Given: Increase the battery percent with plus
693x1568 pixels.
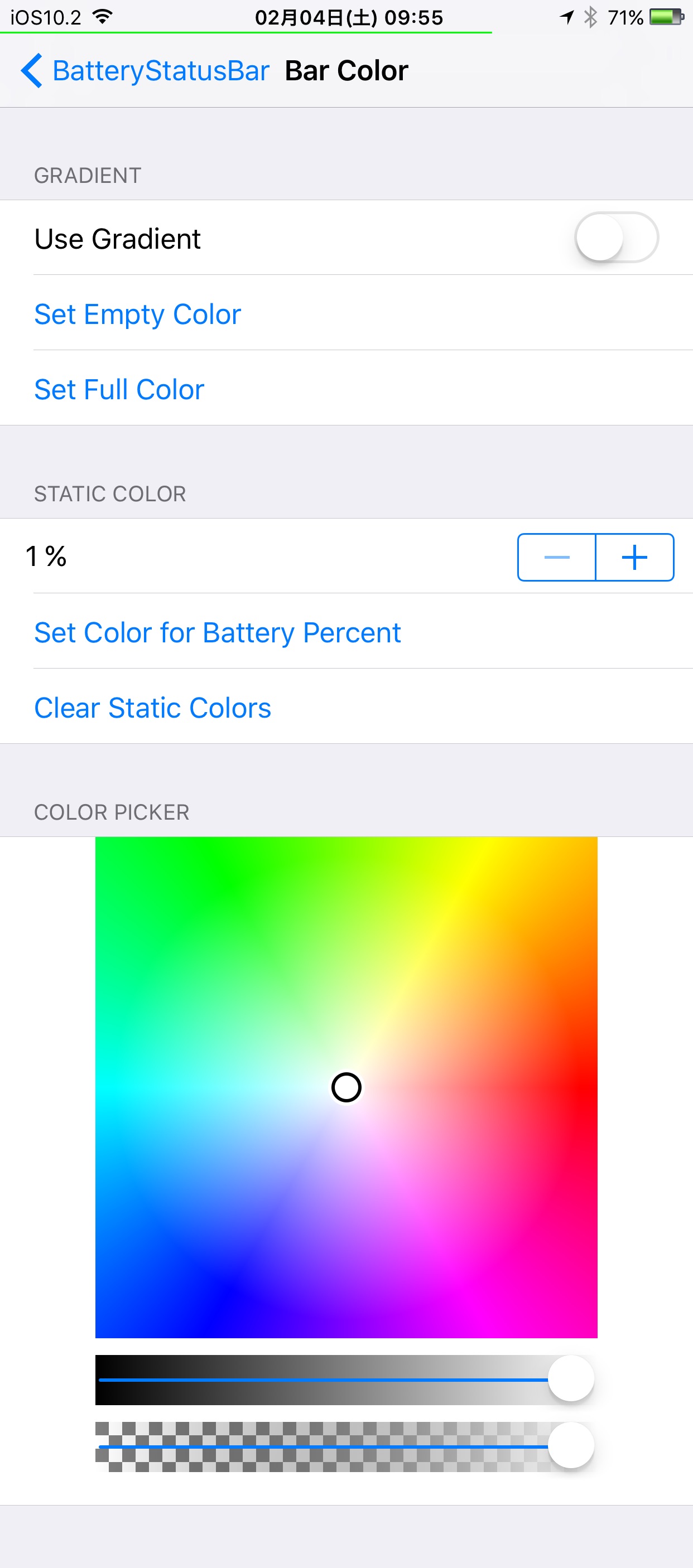Looking at the screenshot, I should pyautogui.click(x=634, y=557).
